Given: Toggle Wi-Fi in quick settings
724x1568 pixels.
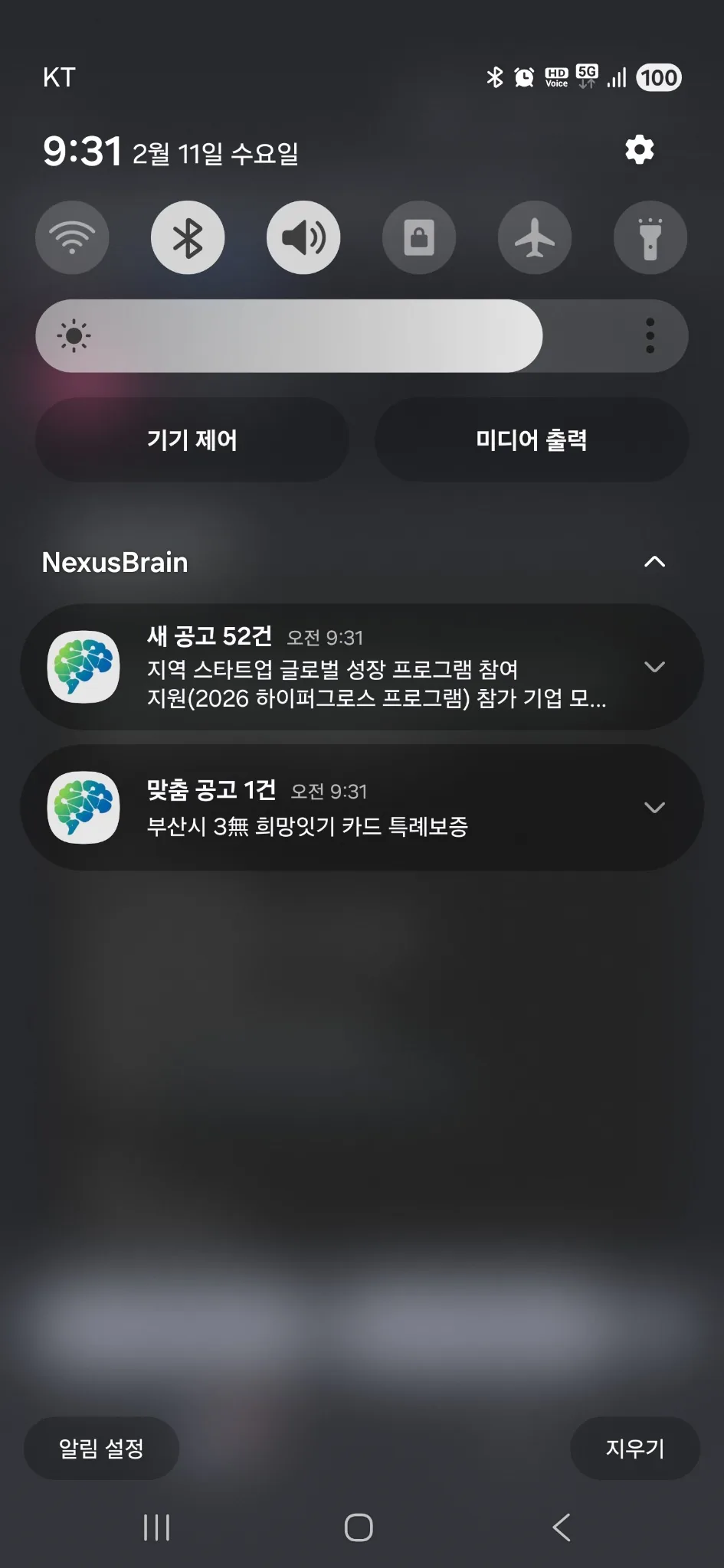Looking at the screenshot, I should pos(72,237).
